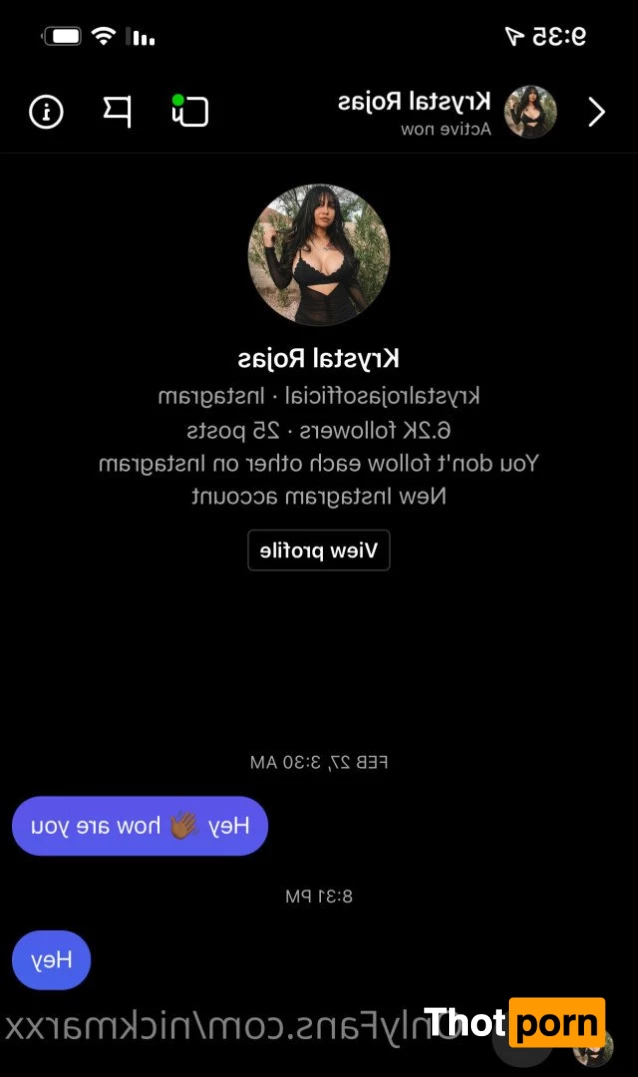The image size is (638, 1077).
Task: Start a video call with Krystal Rojas
Action: 189,111
